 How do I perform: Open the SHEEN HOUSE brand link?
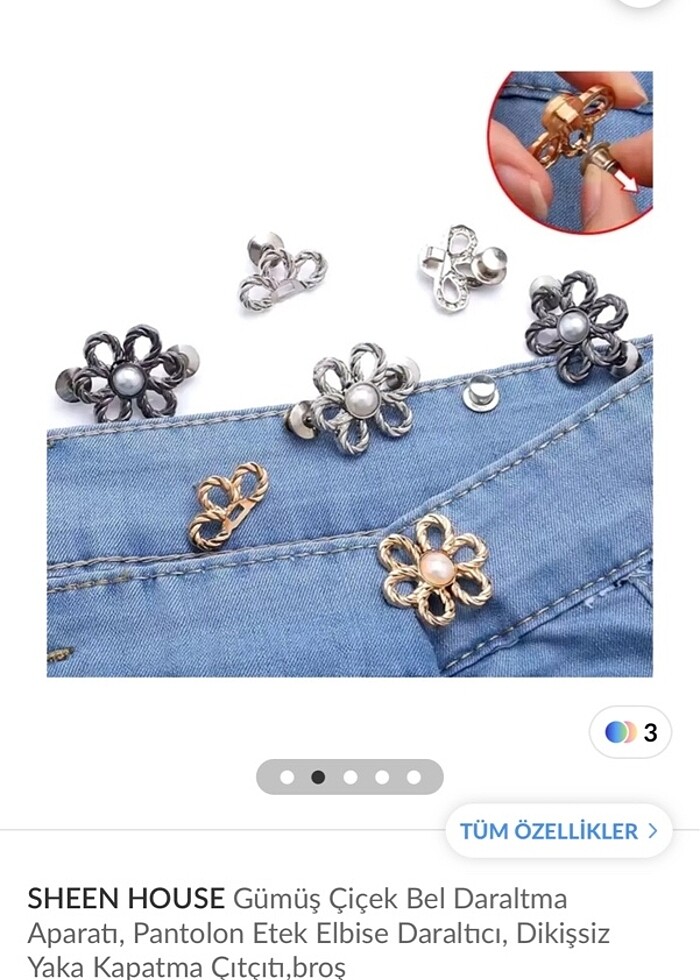click(x=126, y=899)
